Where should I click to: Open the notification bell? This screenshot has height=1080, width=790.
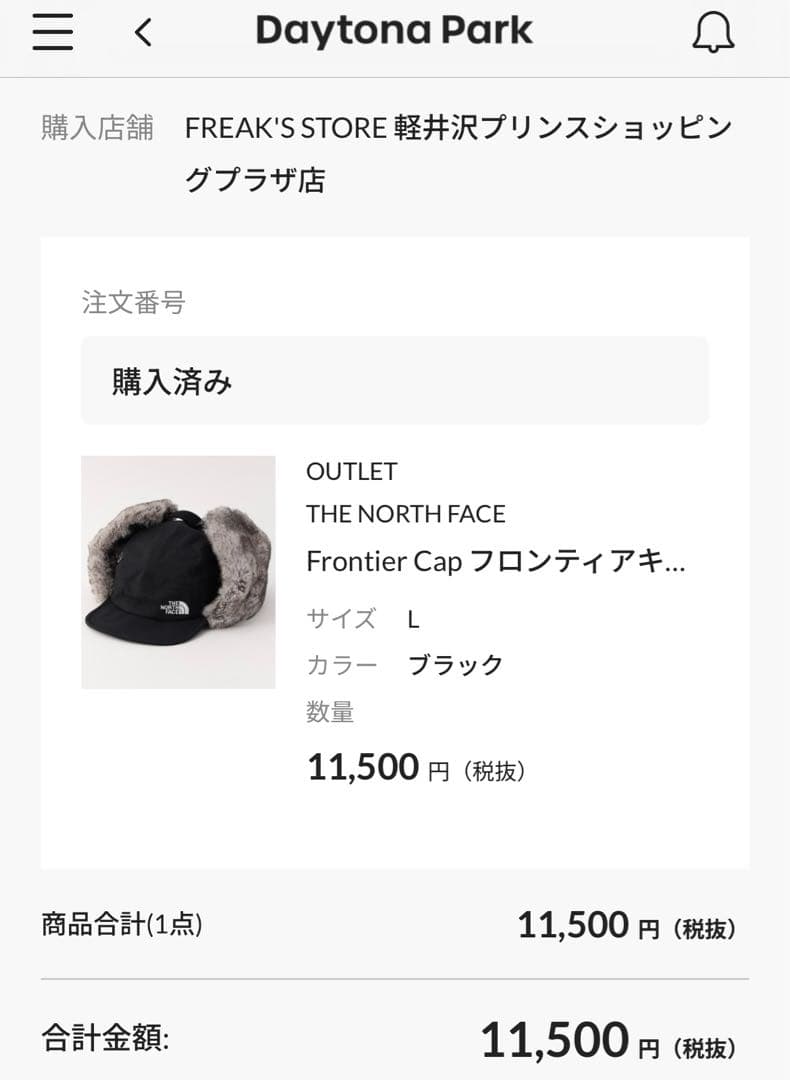coord(712,32)
